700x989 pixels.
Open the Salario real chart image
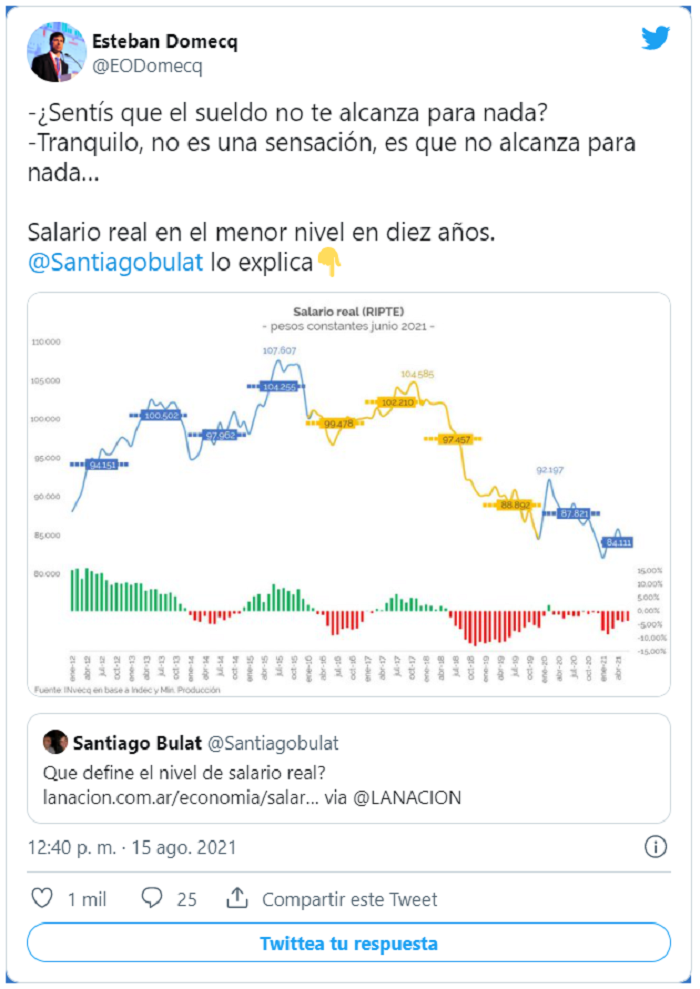click(349, 494)
